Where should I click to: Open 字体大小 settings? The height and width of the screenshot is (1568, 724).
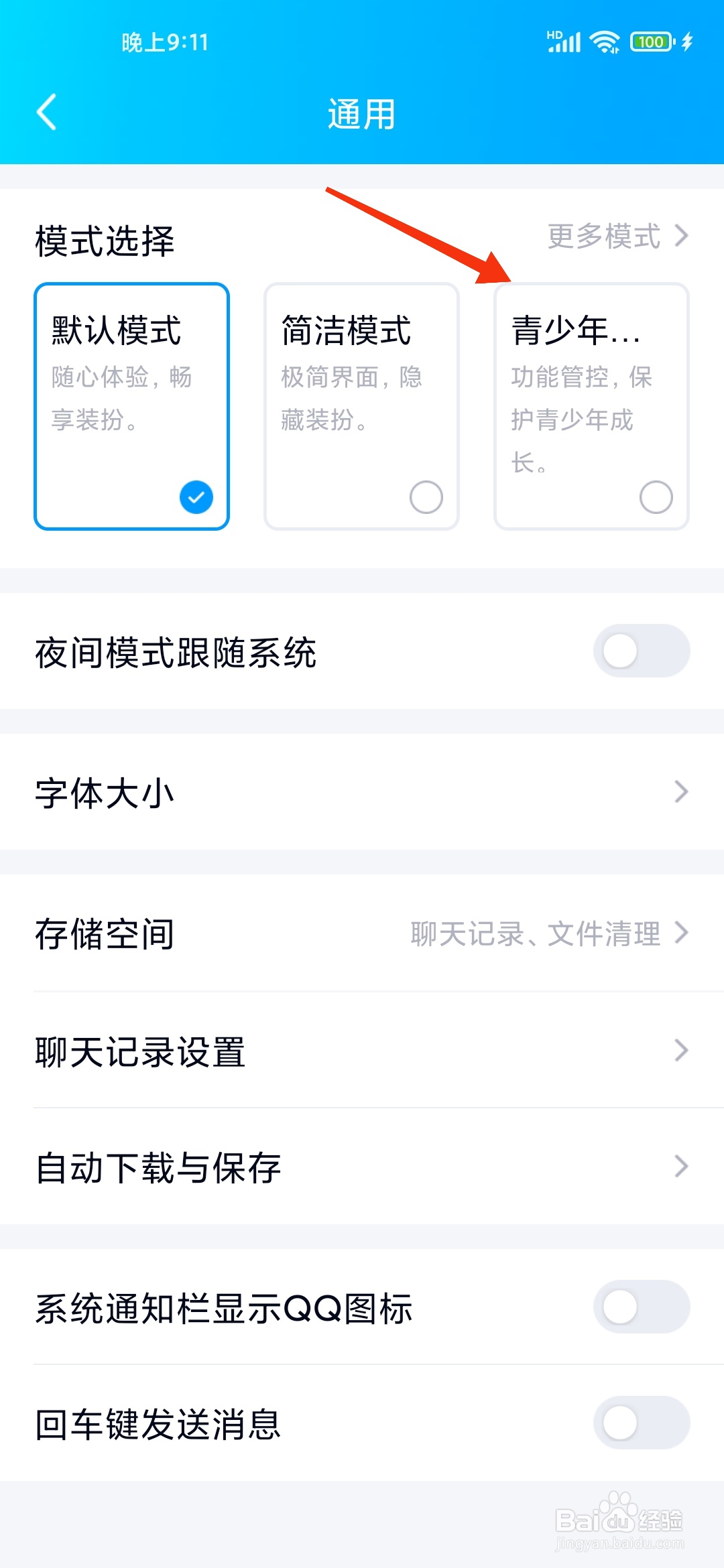(362, 792)
